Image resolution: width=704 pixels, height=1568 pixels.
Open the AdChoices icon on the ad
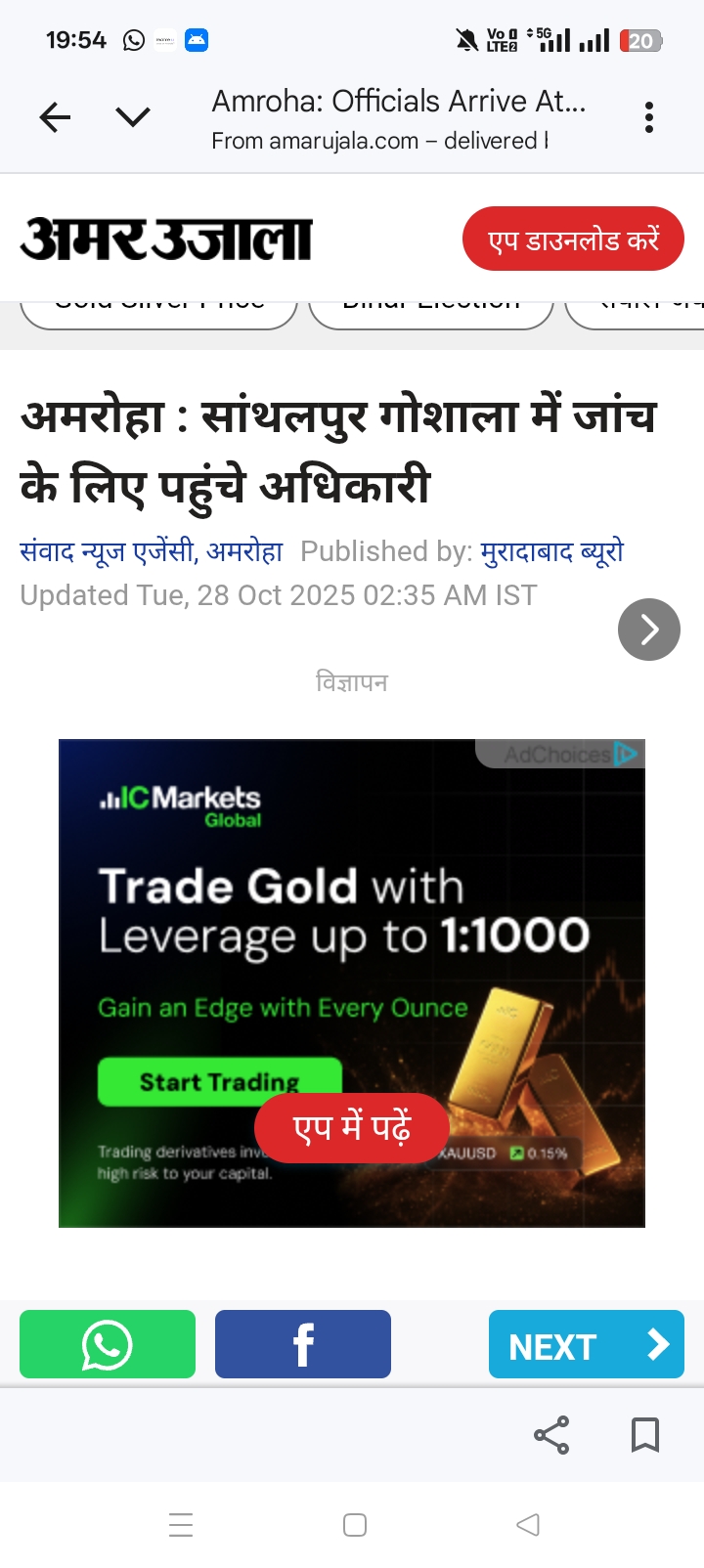626,754
